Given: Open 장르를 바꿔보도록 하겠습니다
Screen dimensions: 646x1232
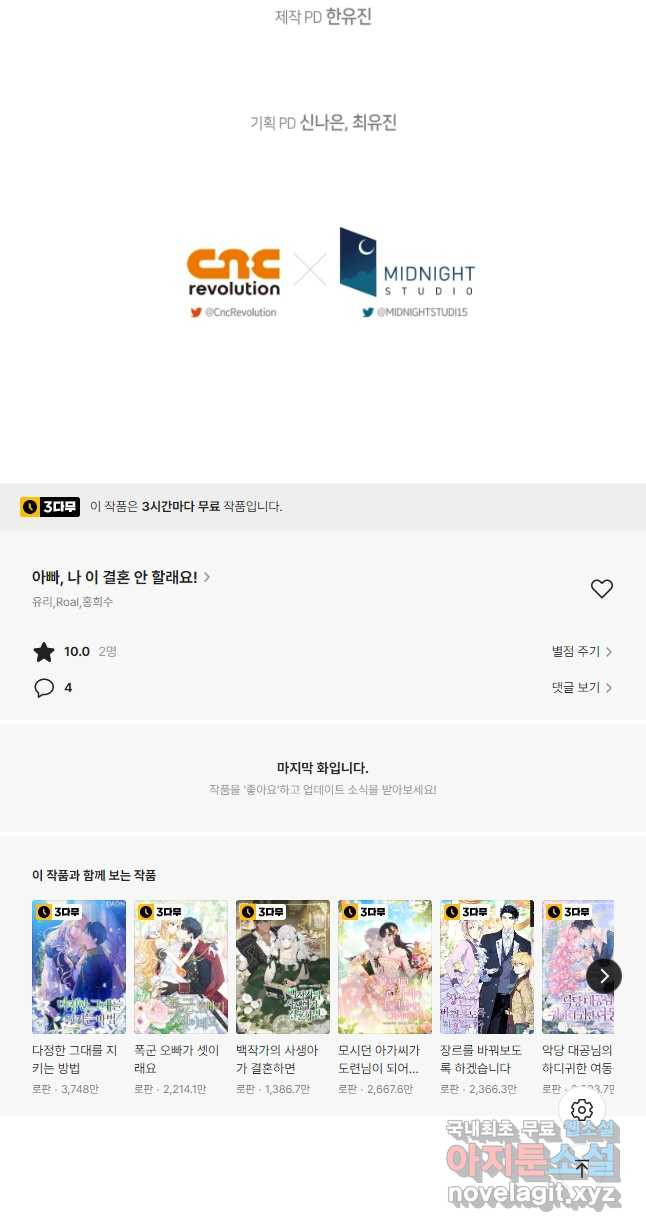Looking at the screenshot, I should point(487,967).
